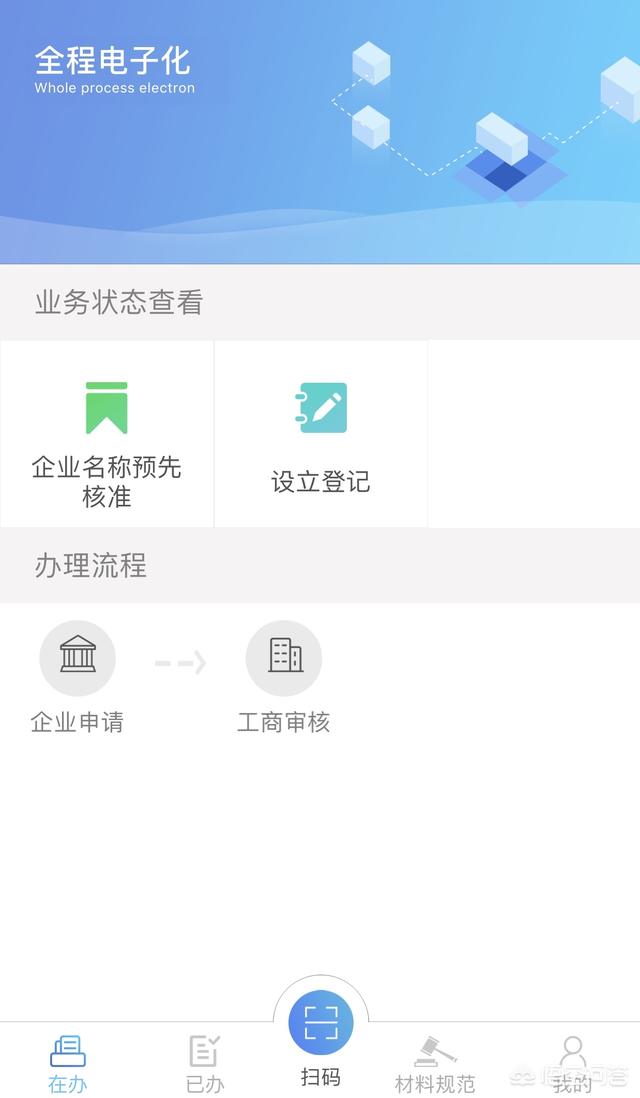
Task: Go to the 我的 profile tab
Action: click(573, 1064)
